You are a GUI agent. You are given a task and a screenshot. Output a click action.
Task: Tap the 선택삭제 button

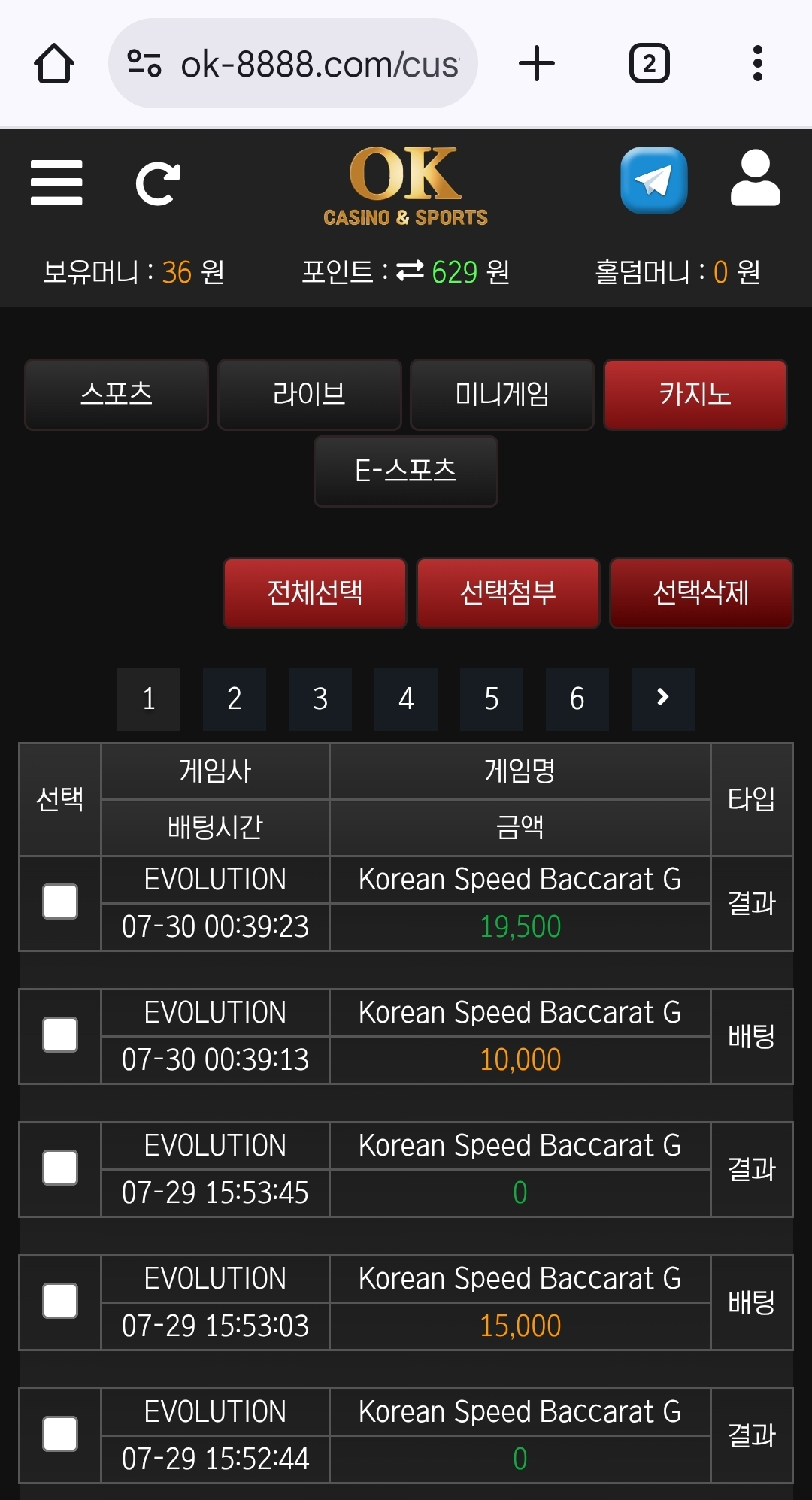tap(701, 593)
